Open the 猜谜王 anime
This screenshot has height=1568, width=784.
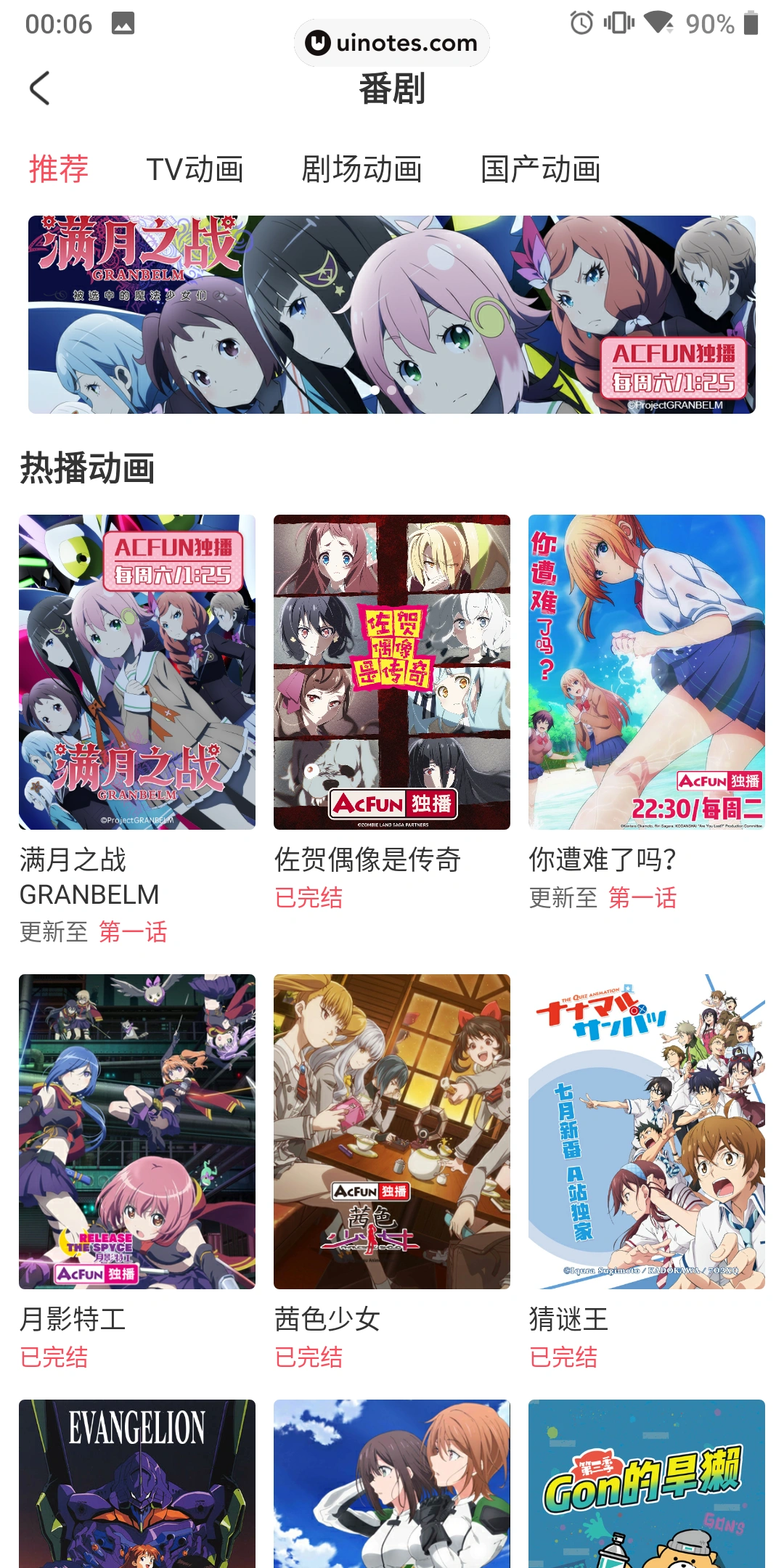[647, 1132]
